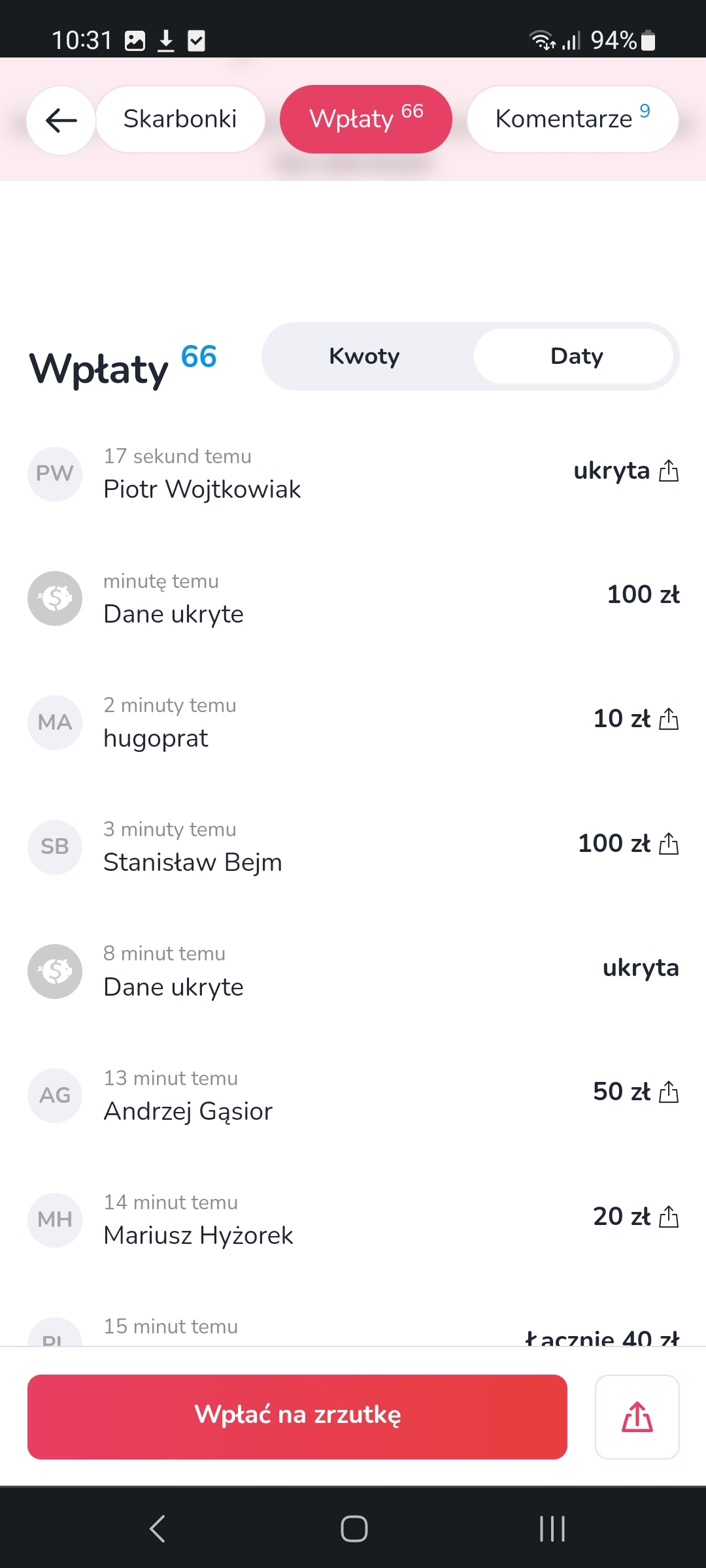Screen dimensions: 706x1568
Task: Select the Wpłaty tab
Action: [x=366, y=120]
